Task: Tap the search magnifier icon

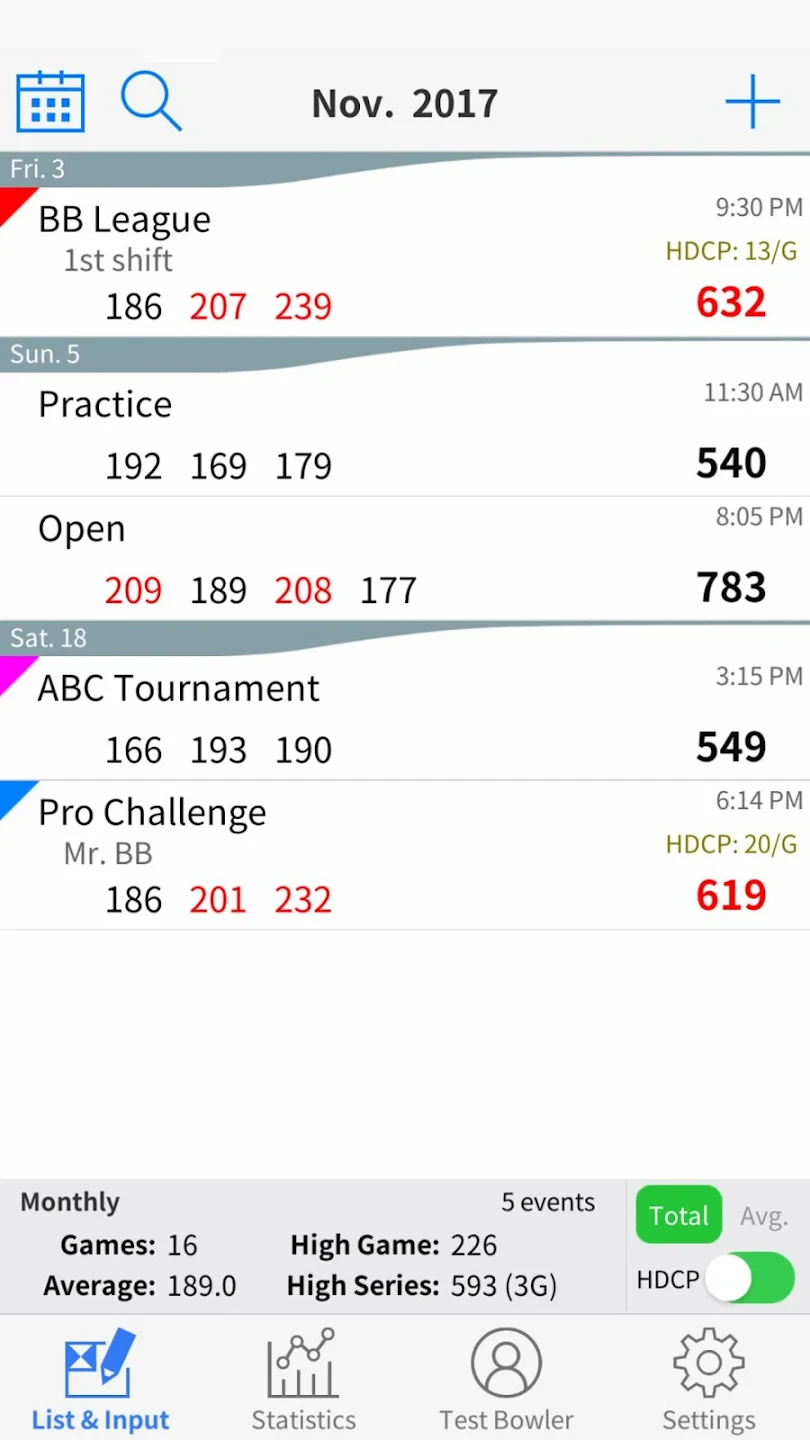Action: [x=151, y=102]
